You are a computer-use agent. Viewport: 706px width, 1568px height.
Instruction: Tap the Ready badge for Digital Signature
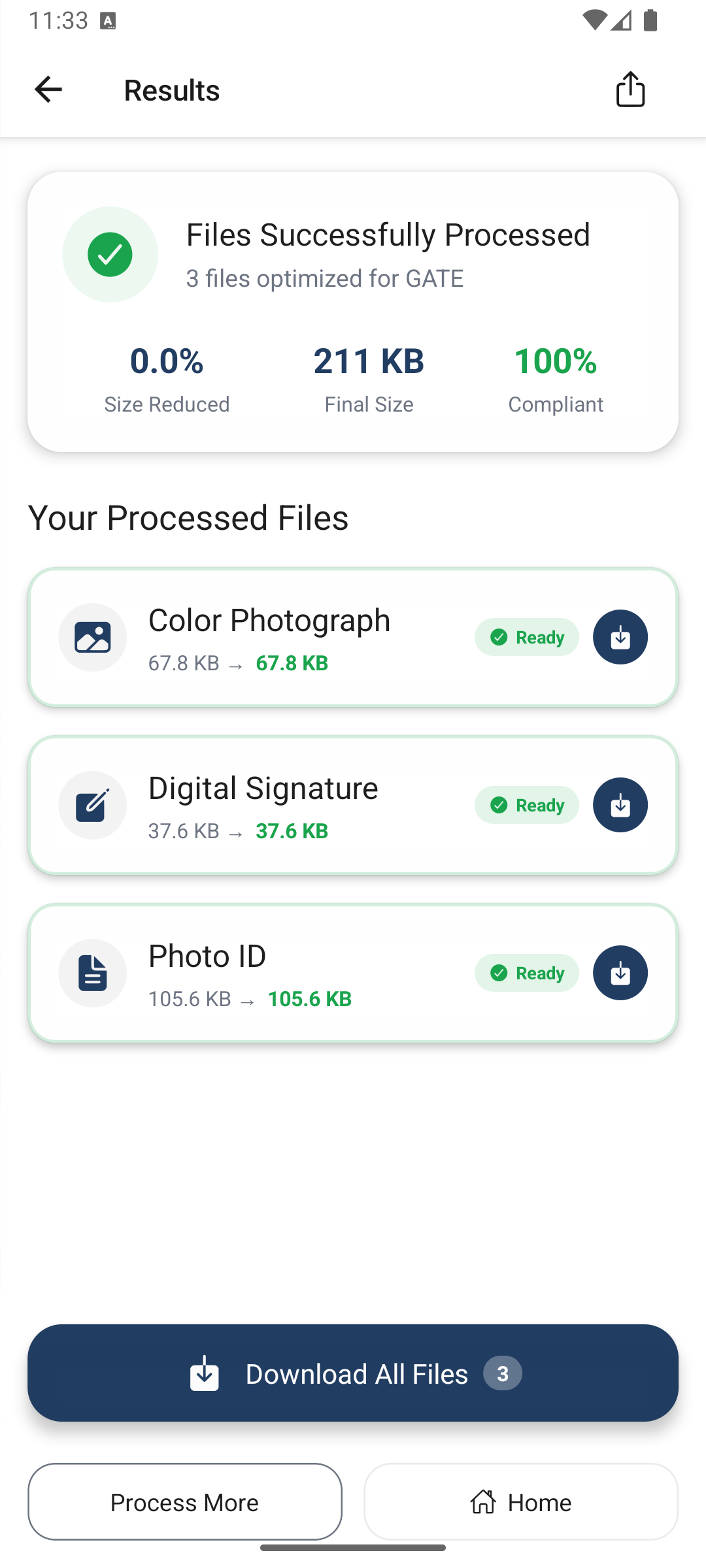click(526, 805)
